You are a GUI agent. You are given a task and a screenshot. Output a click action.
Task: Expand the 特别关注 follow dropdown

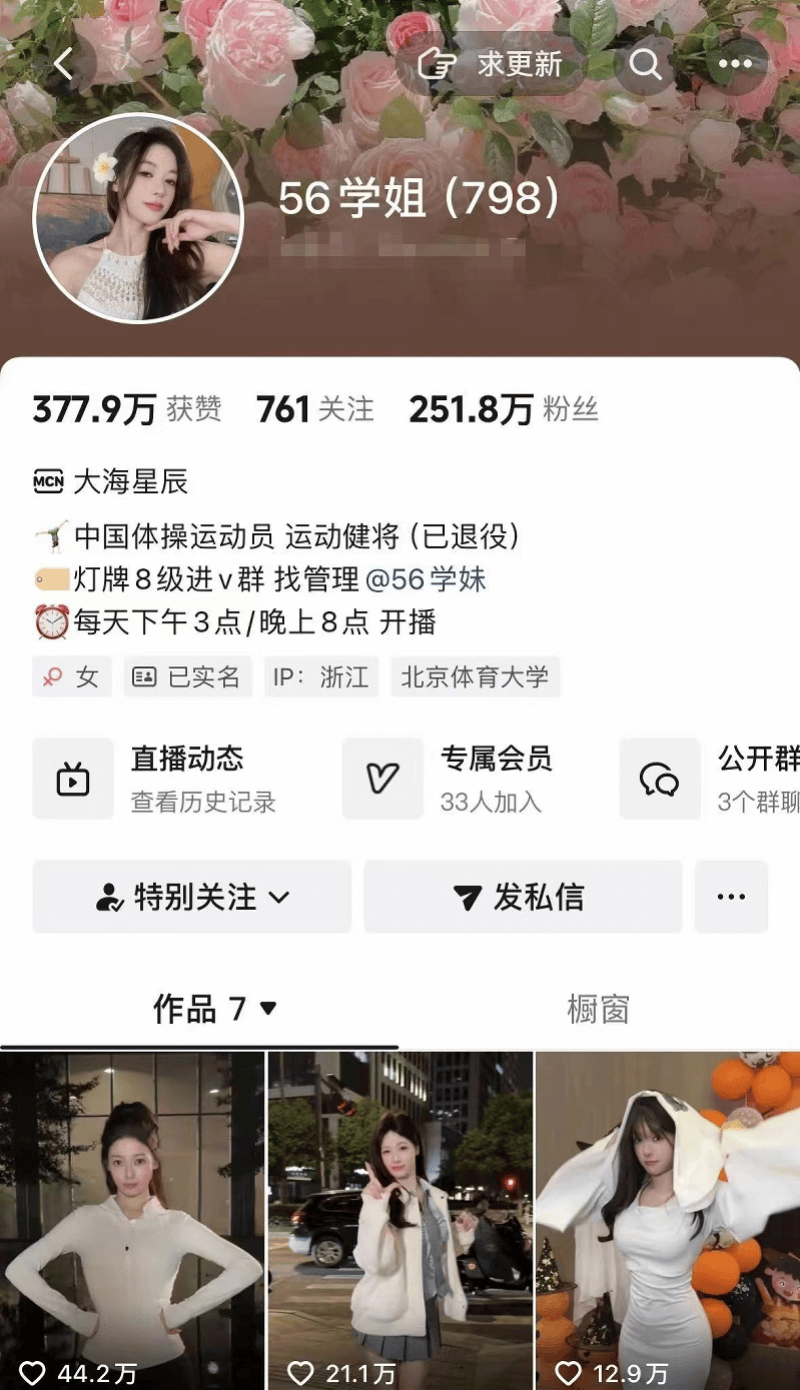(192, 897)
